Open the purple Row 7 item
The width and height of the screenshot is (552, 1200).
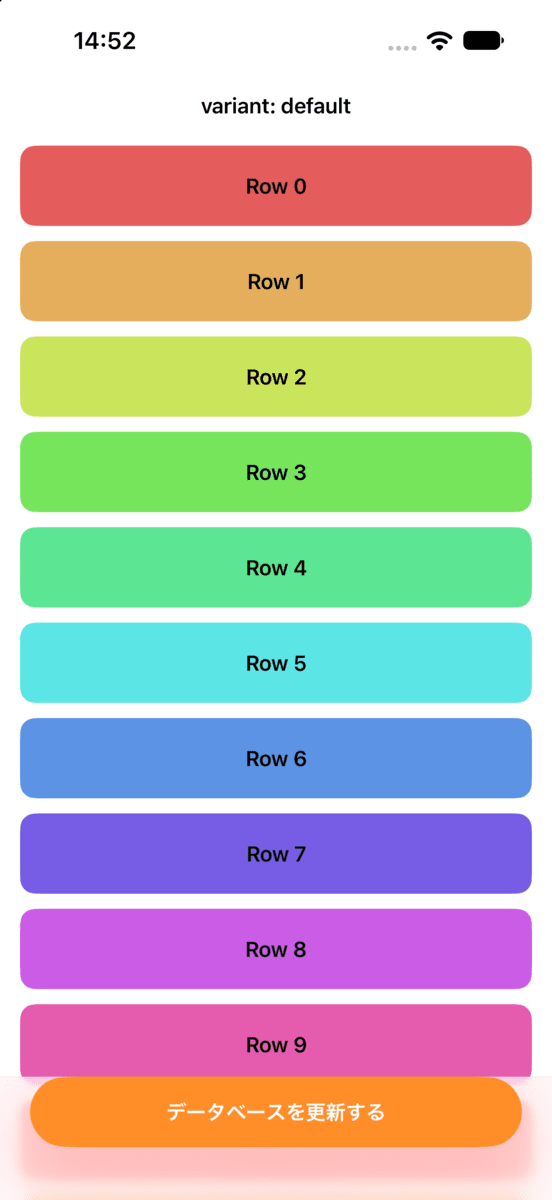point(276,853)
